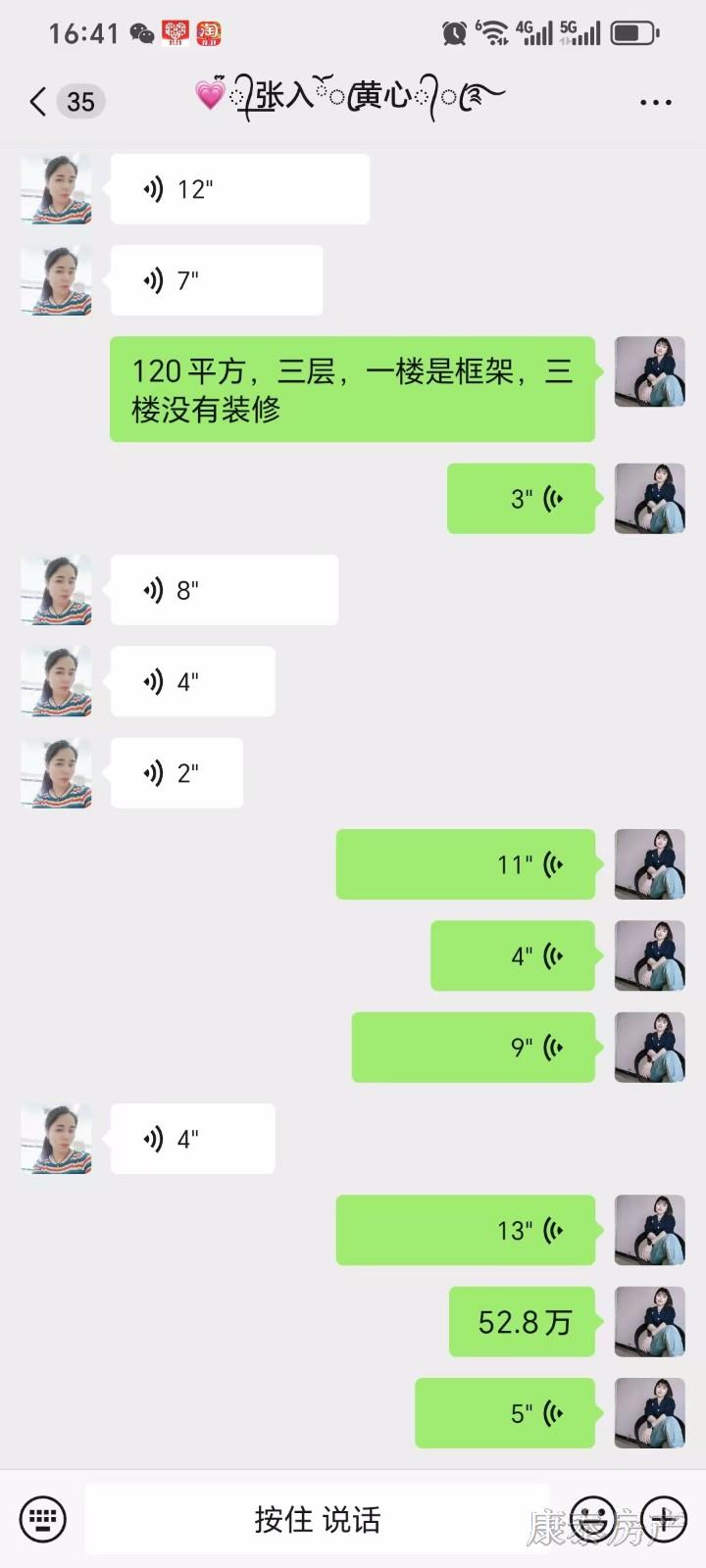Play the sent 9-second voice message

474,1048
